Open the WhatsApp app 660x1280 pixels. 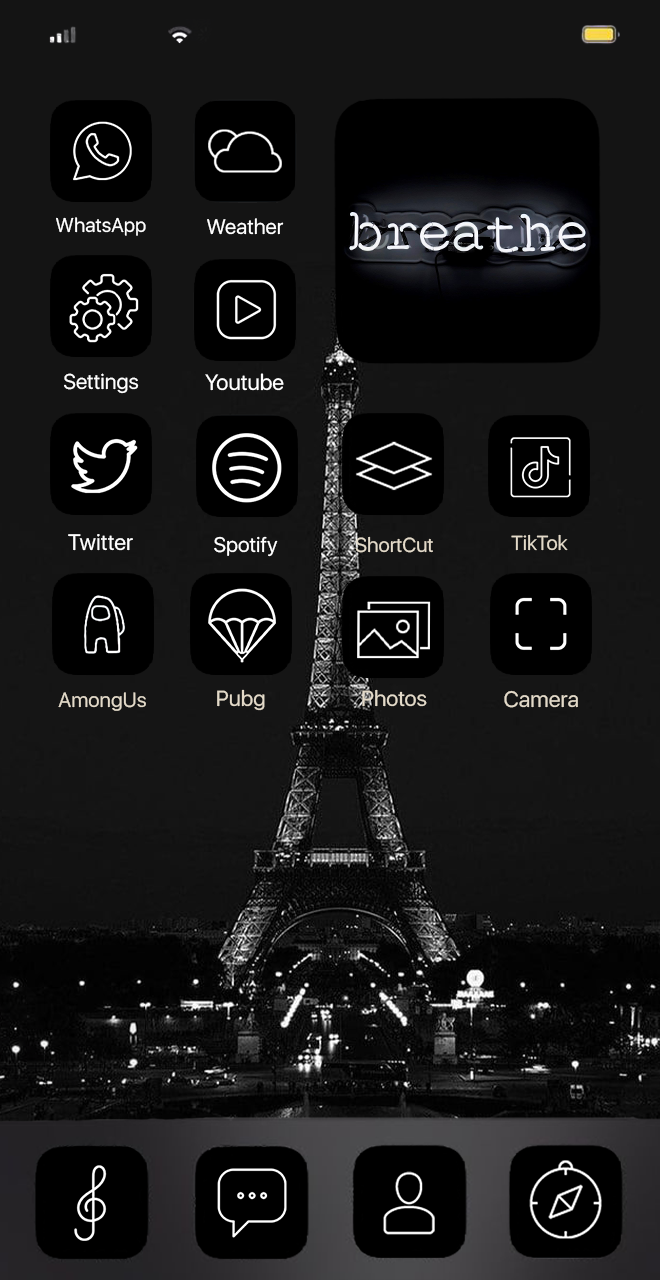point(101,151)
